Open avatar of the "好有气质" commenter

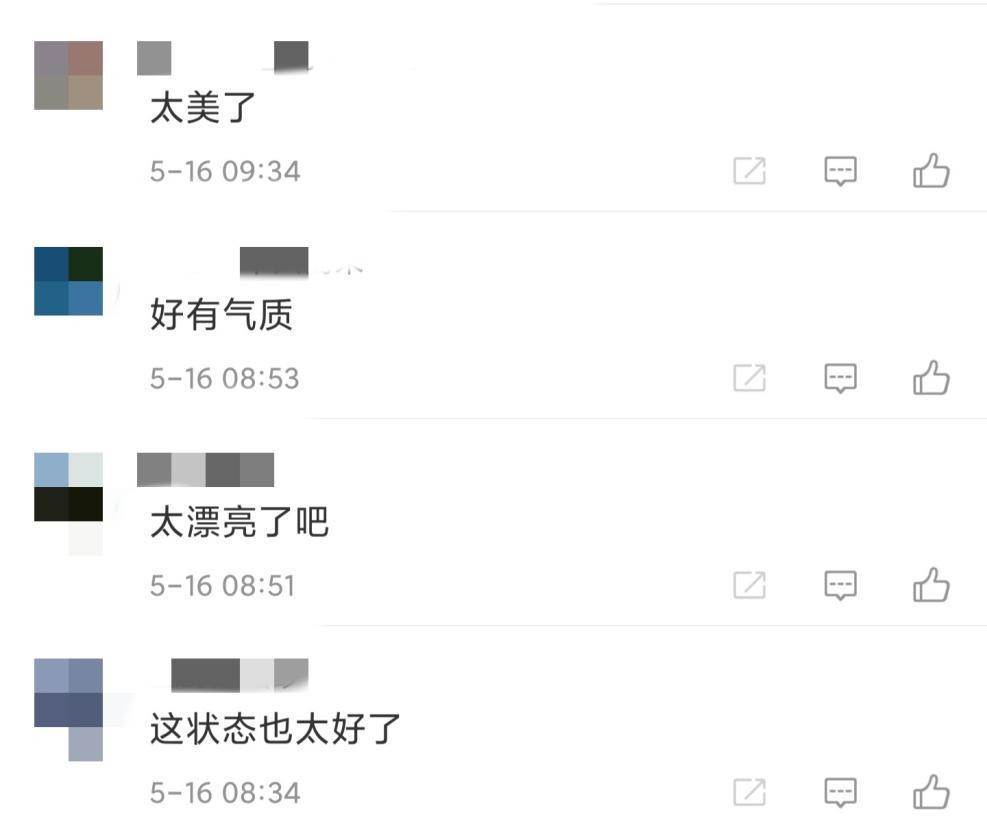tap(68, 281)
